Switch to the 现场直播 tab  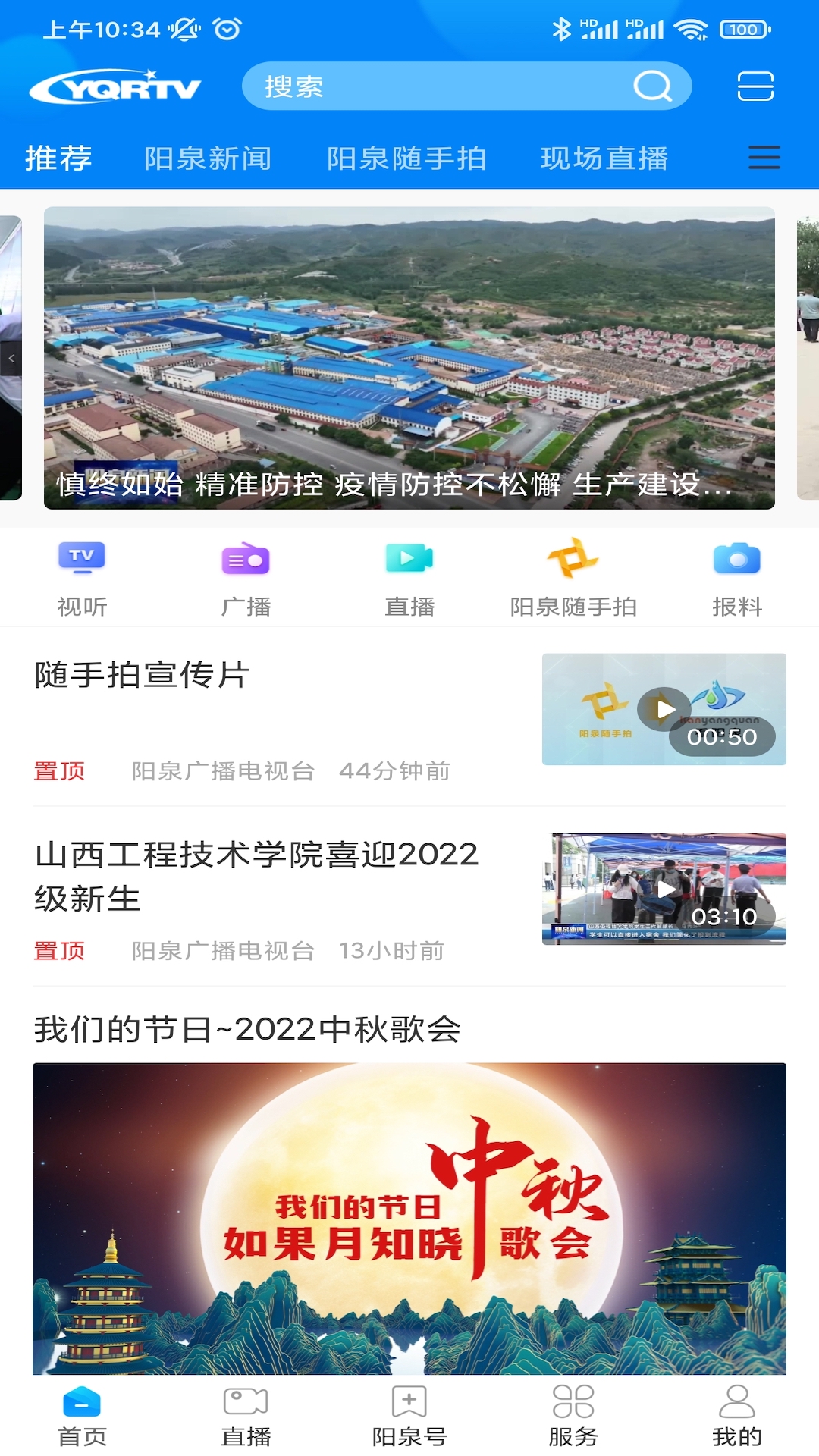click(x=604, y=158)
